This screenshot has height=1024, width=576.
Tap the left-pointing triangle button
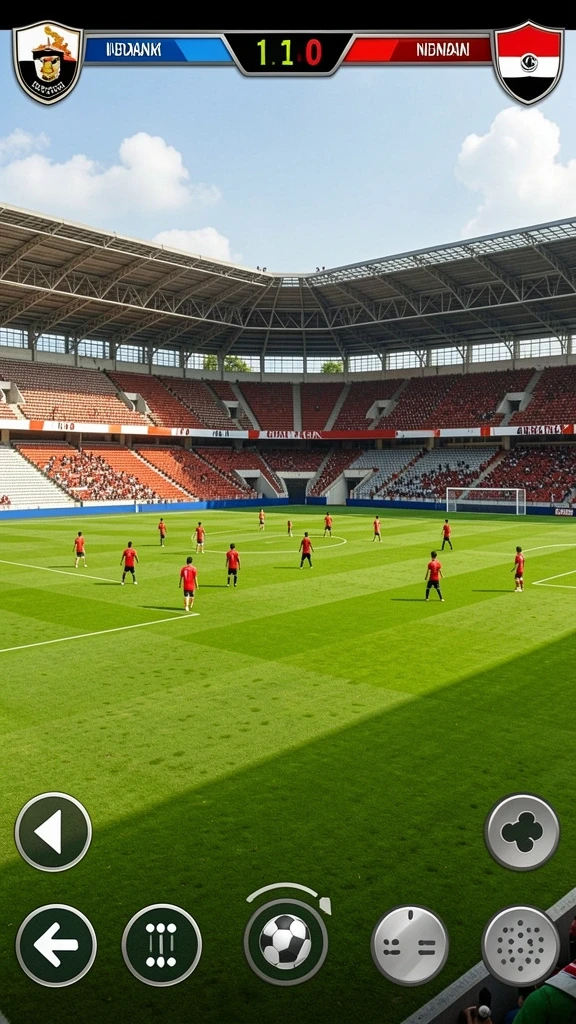point(53,831)
